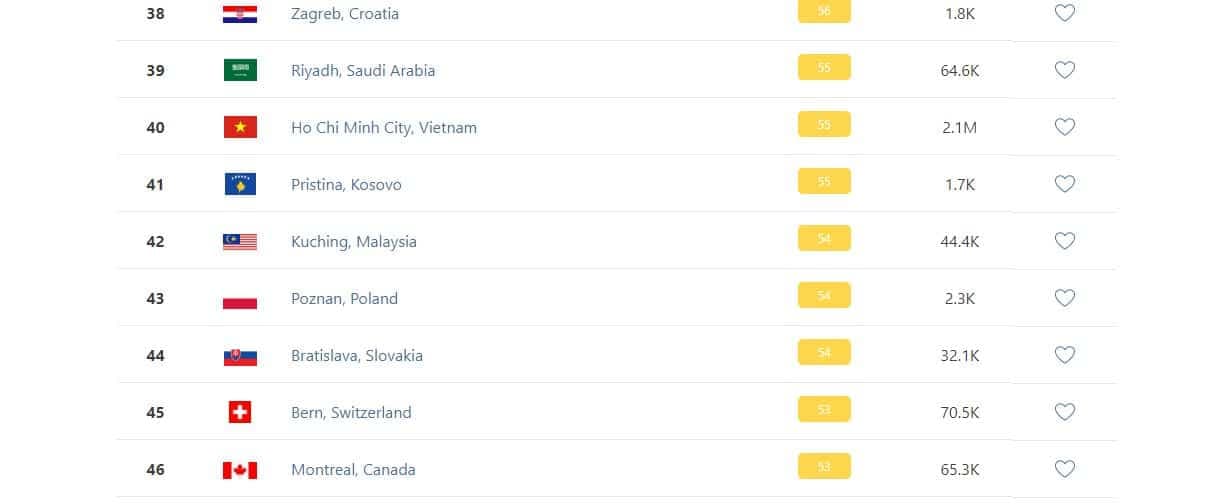The width and height of the screenshot is (1215, 504).
Task: Tap the heart next to Ho Chi Minh City
Action: coord(1065,127)
